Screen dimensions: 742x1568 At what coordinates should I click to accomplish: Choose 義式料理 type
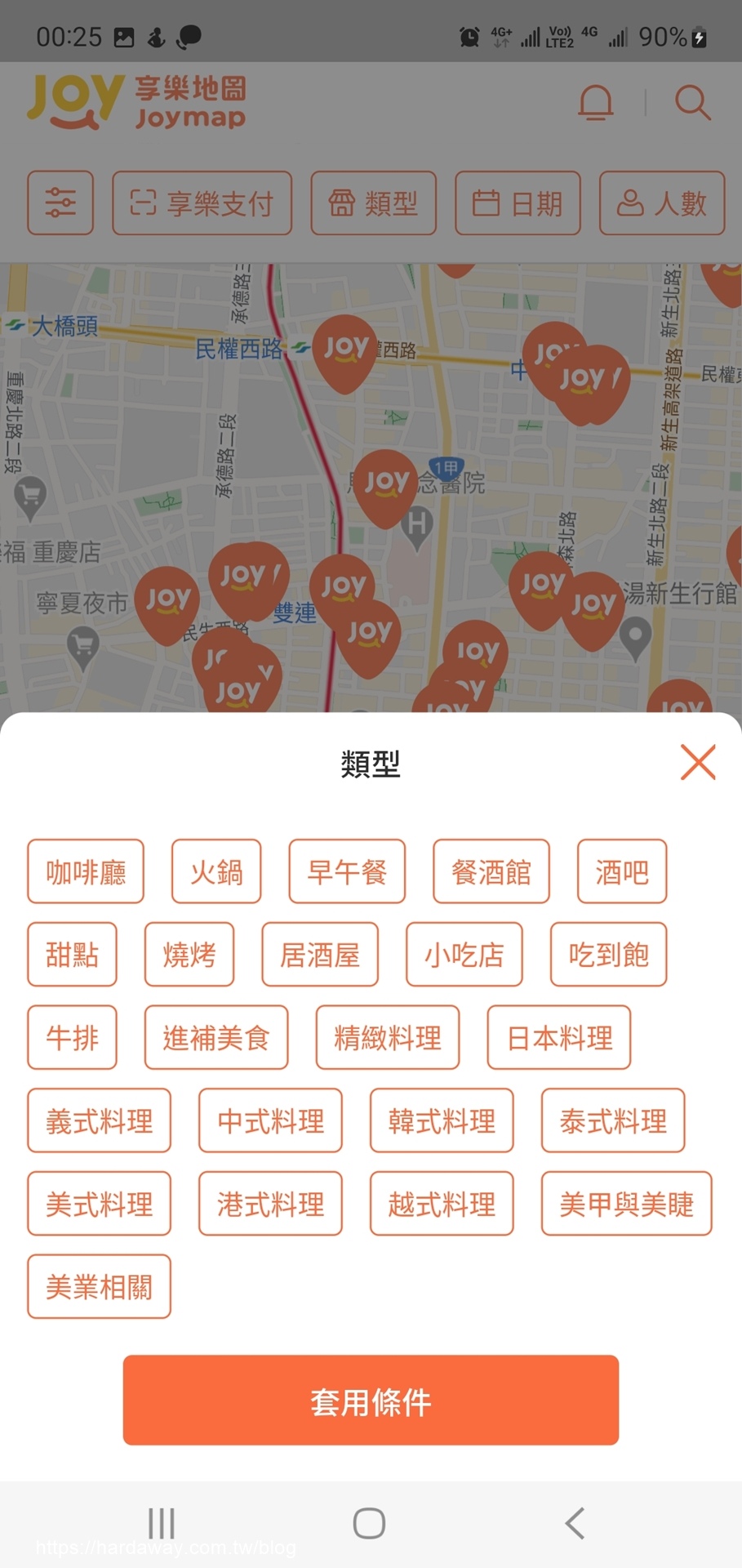(x=99, y=1120)
